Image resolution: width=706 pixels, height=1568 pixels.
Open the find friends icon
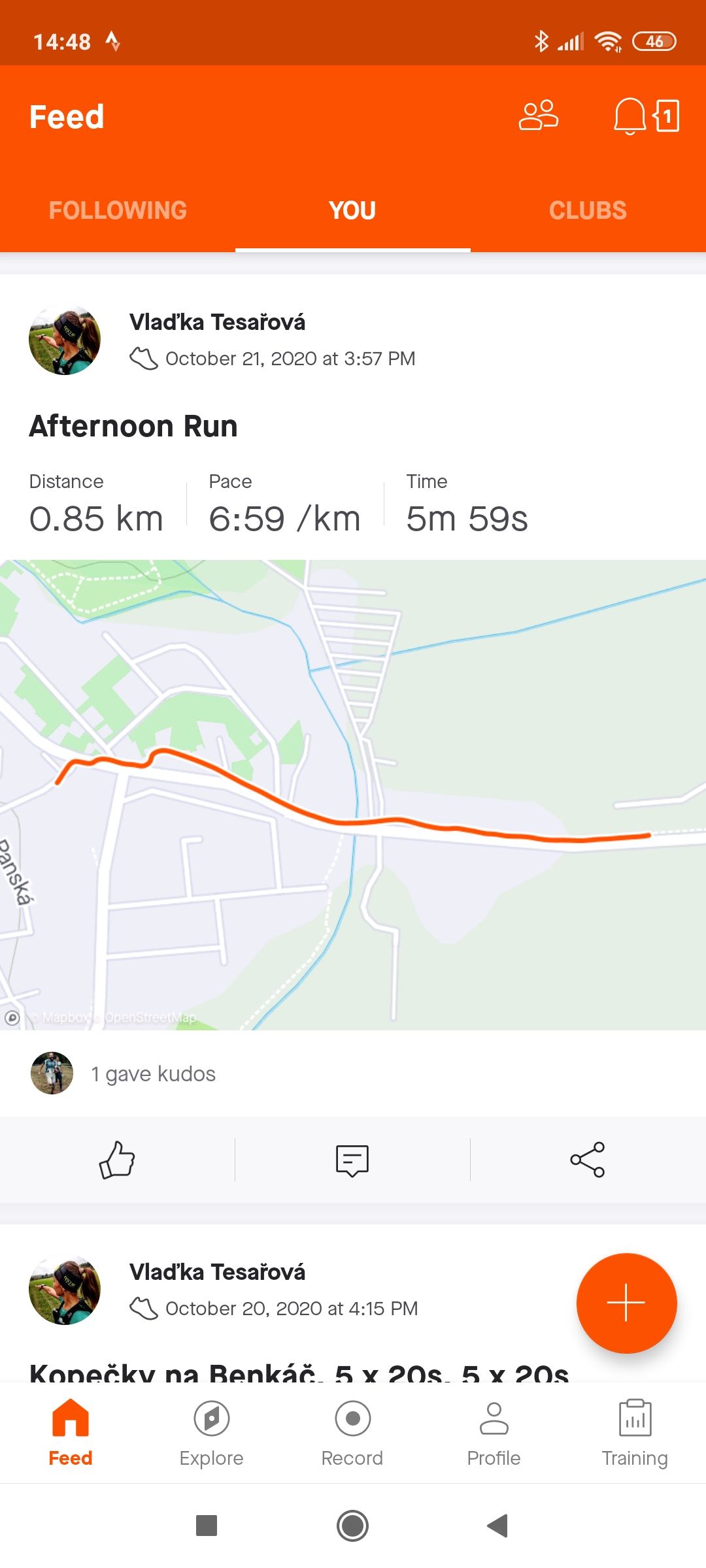pos(539,116)
